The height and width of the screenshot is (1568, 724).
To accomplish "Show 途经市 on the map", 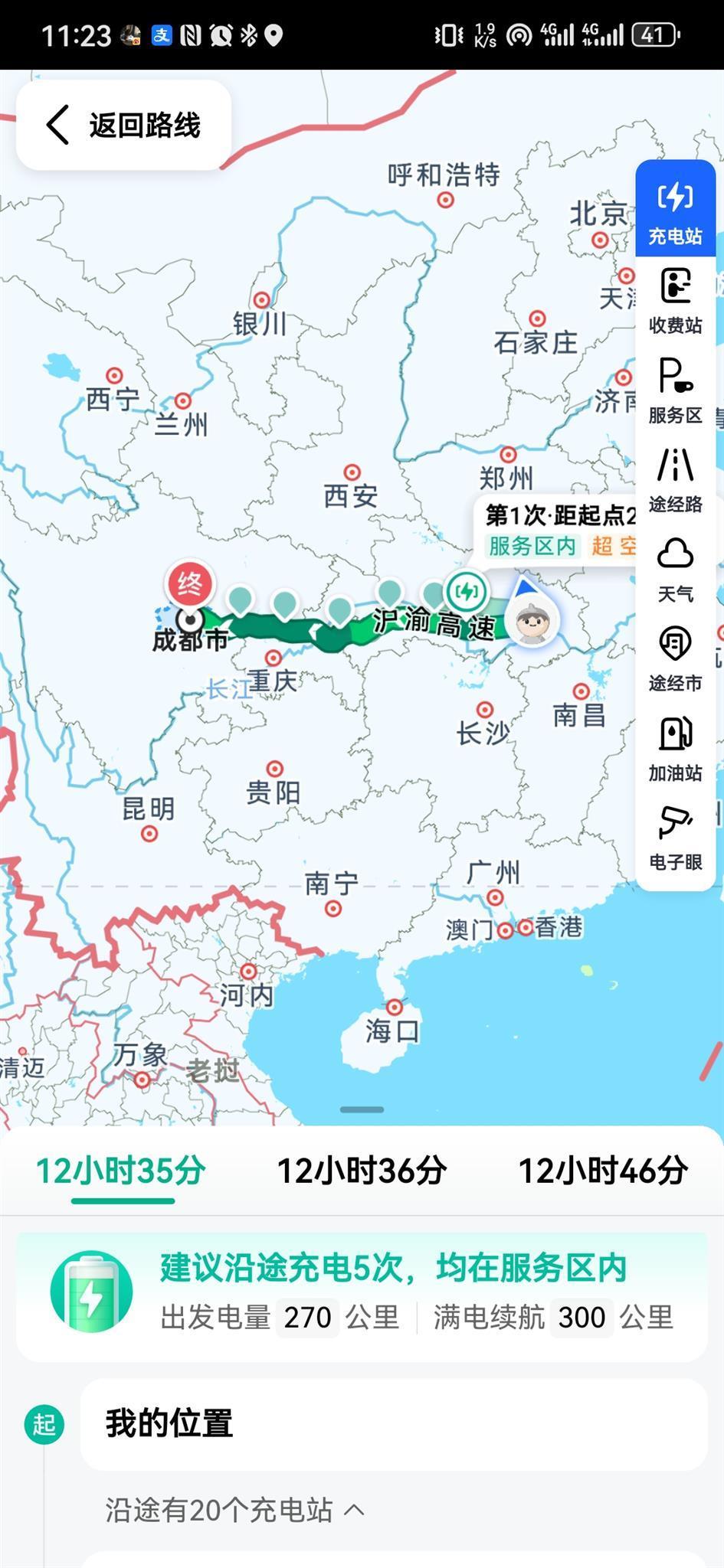I will tap(675, 658).
